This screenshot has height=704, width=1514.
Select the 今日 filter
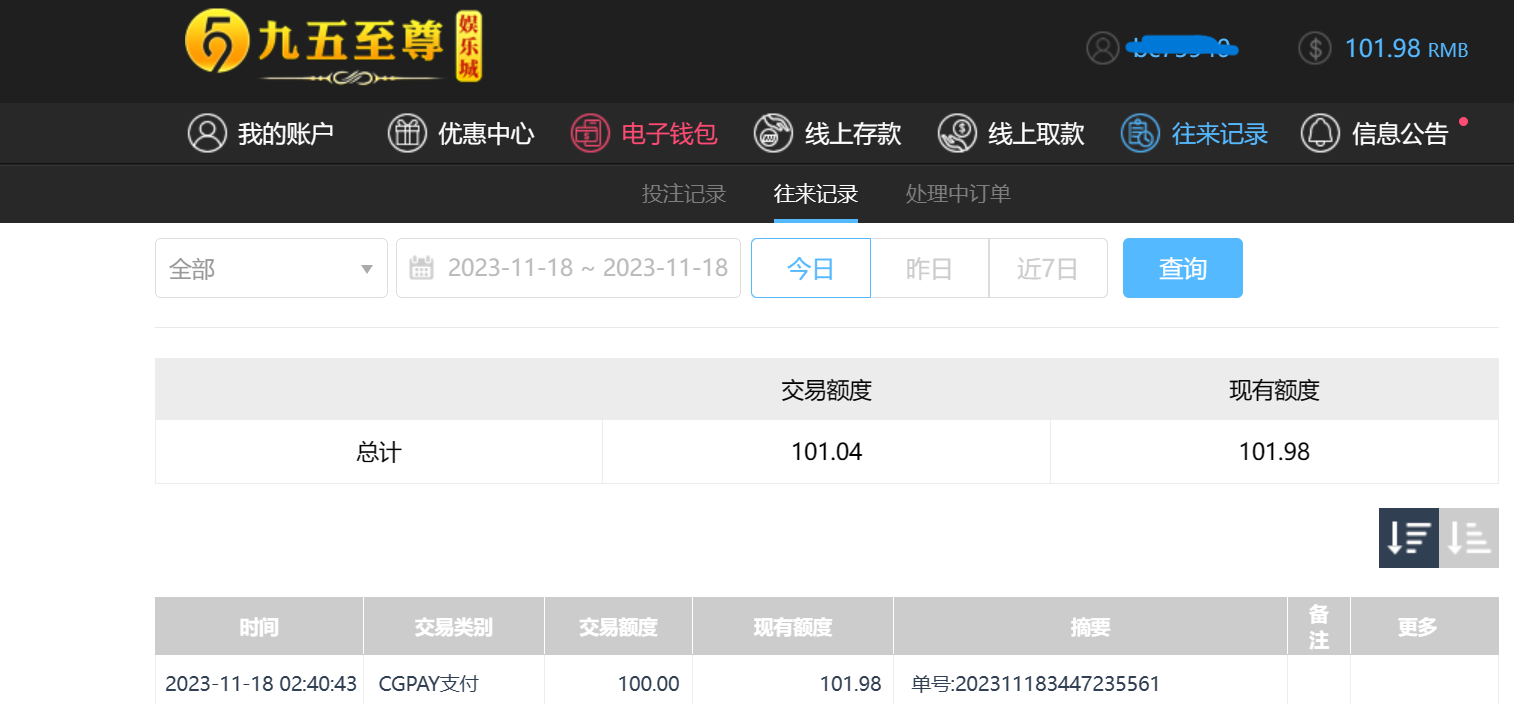point(810,268)
